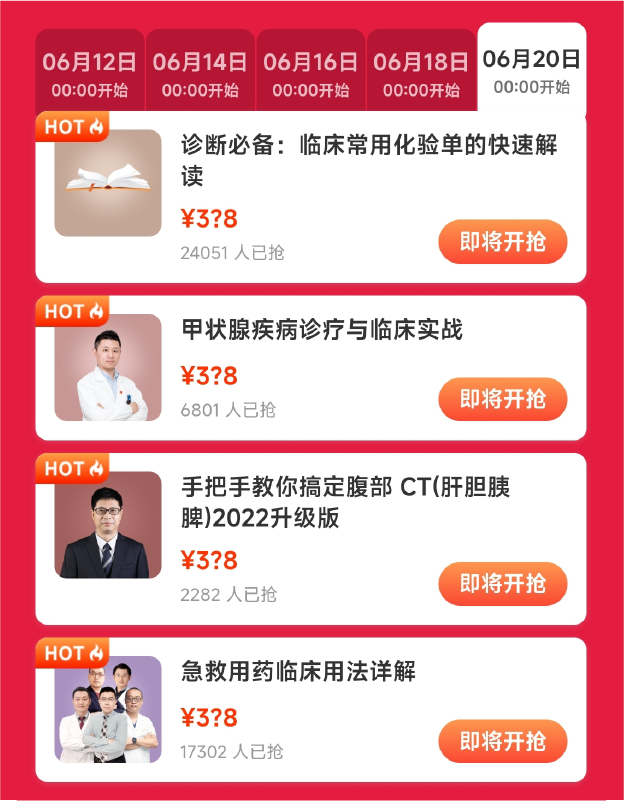Open the 06月16日 date tab
The height and width of the screenshot is (801, 624).
311,72
